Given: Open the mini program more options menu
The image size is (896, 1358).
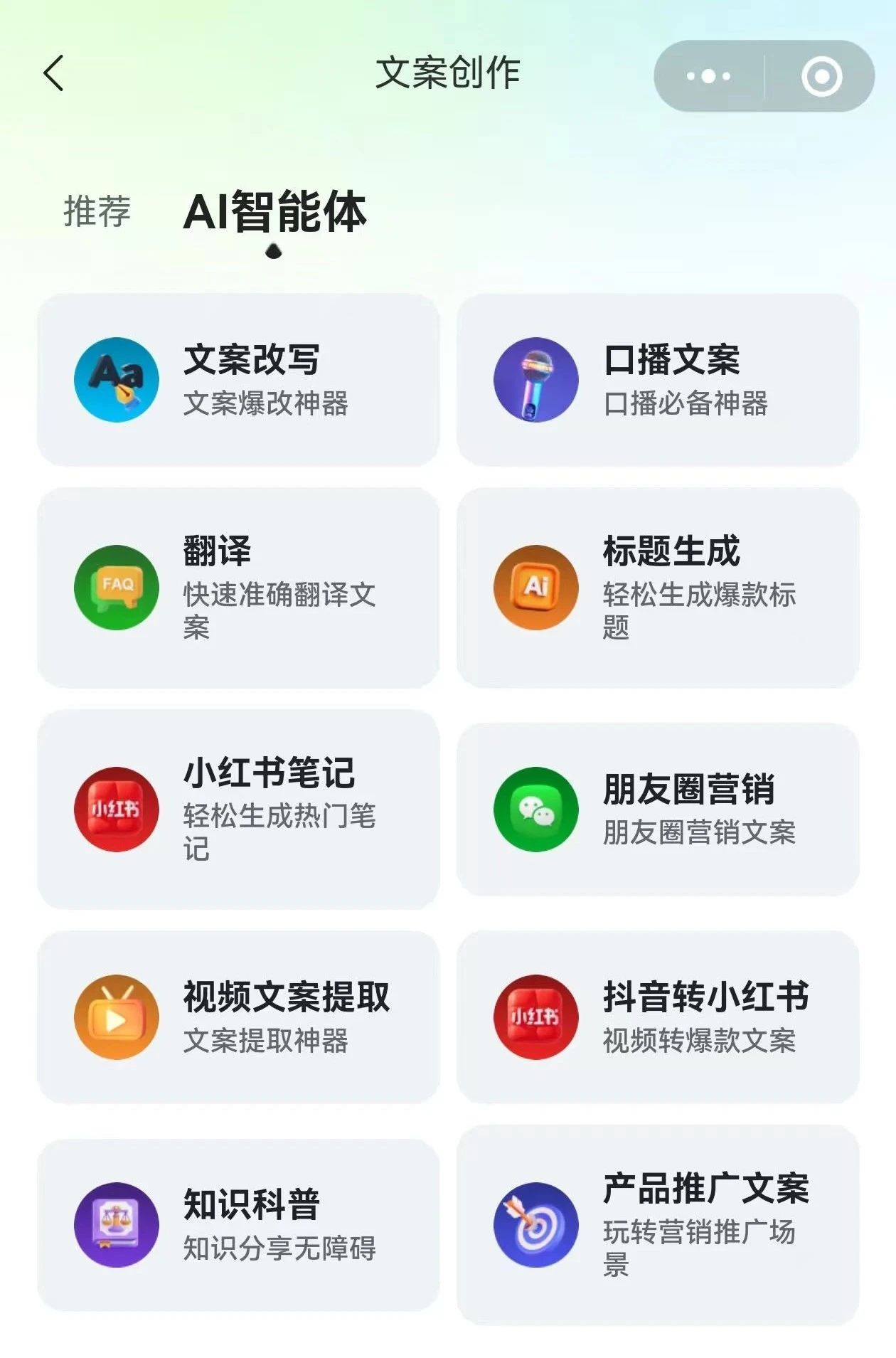Looking at the screenshot, I should point(708,76).
